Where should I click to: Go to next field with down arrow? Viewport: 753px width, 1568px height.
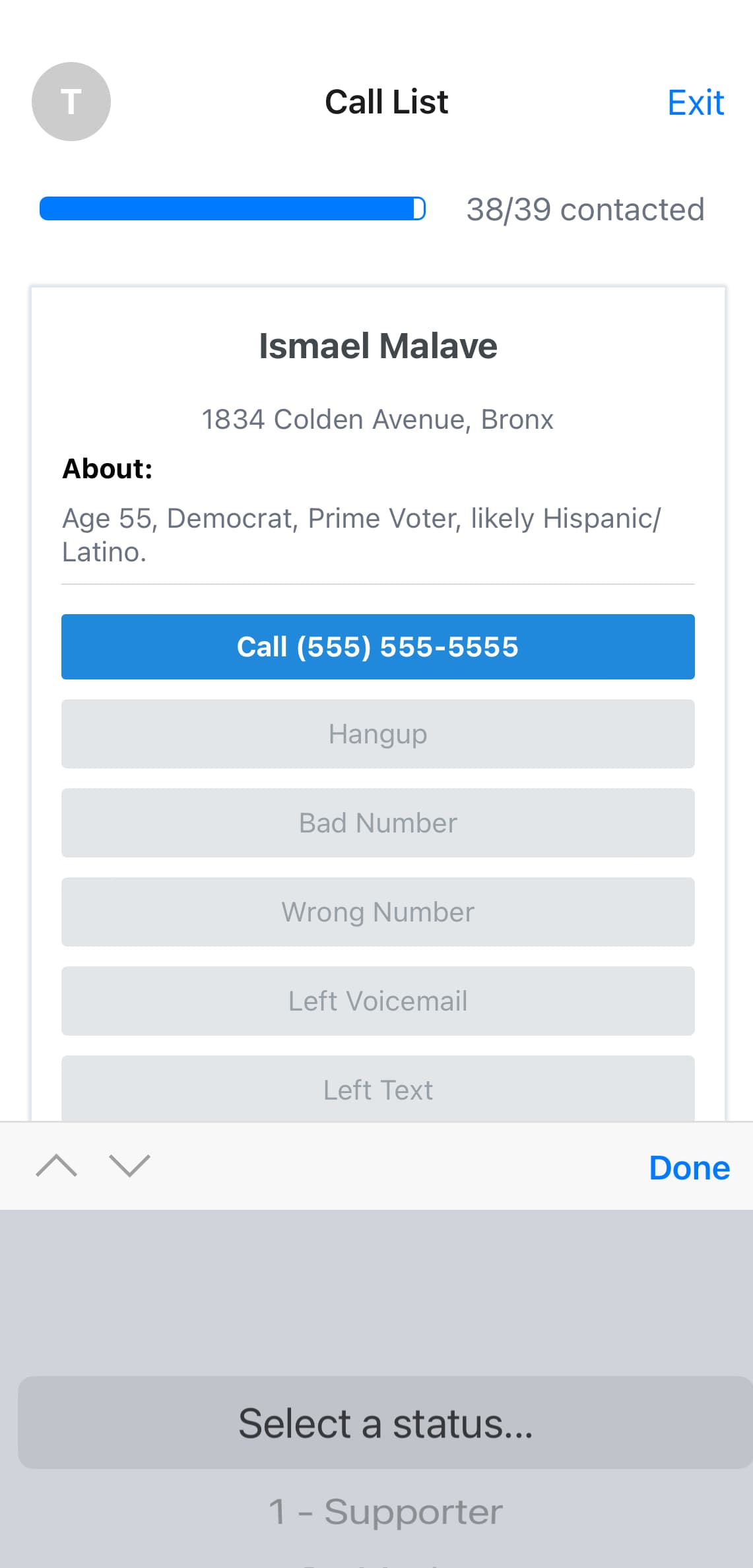tap(129, 1166)
